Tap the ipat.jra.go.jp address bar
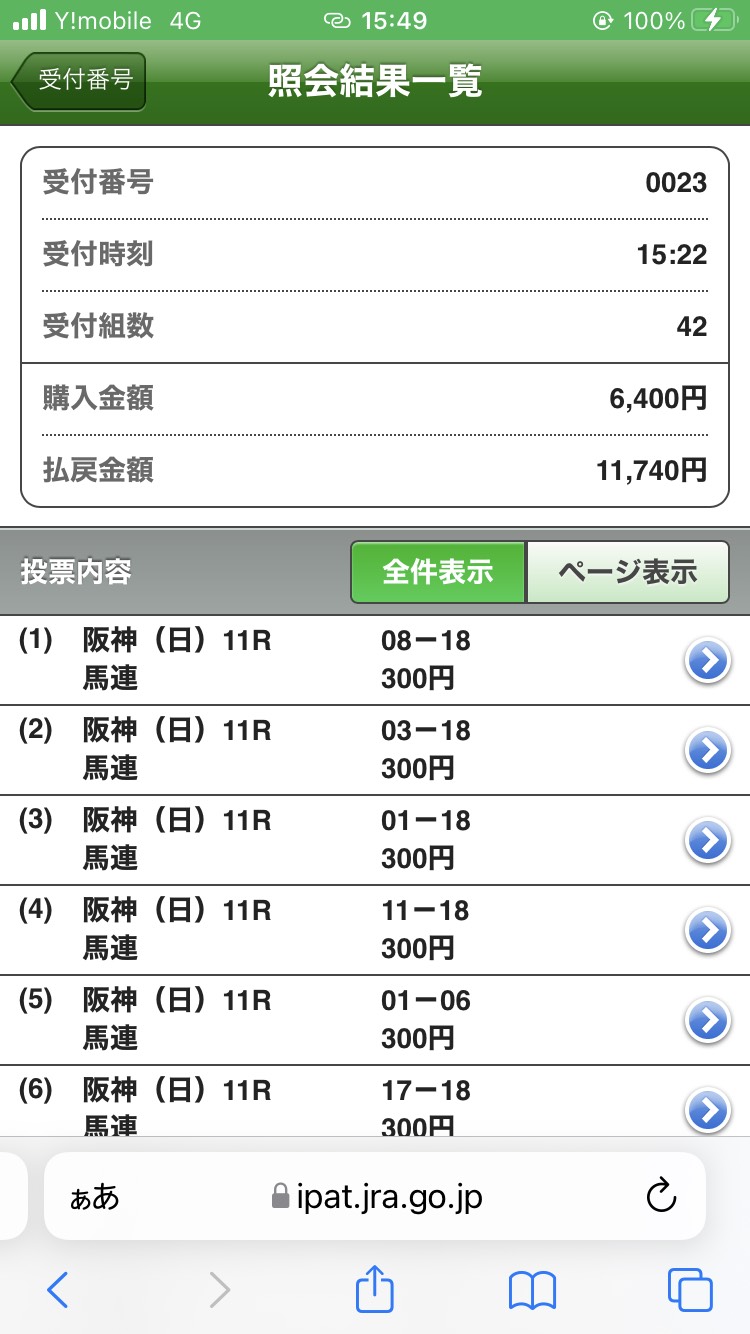Viewport: 750px width, 1334px height. [x=376, y=1196]
